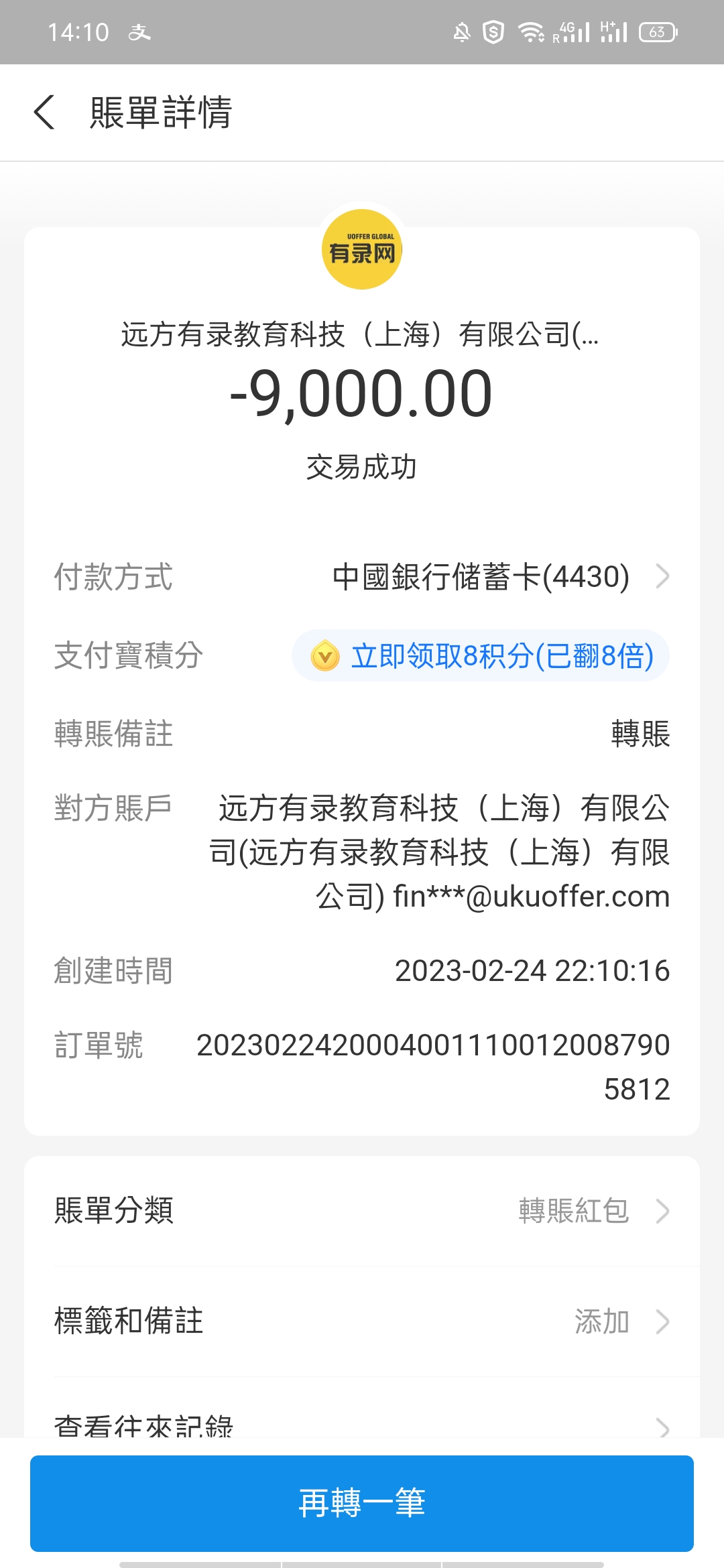The image size is (724, 1568).
Task: Open 有录网 merchant logo profile
Action: pyautogui.click(x=362, y=250)
